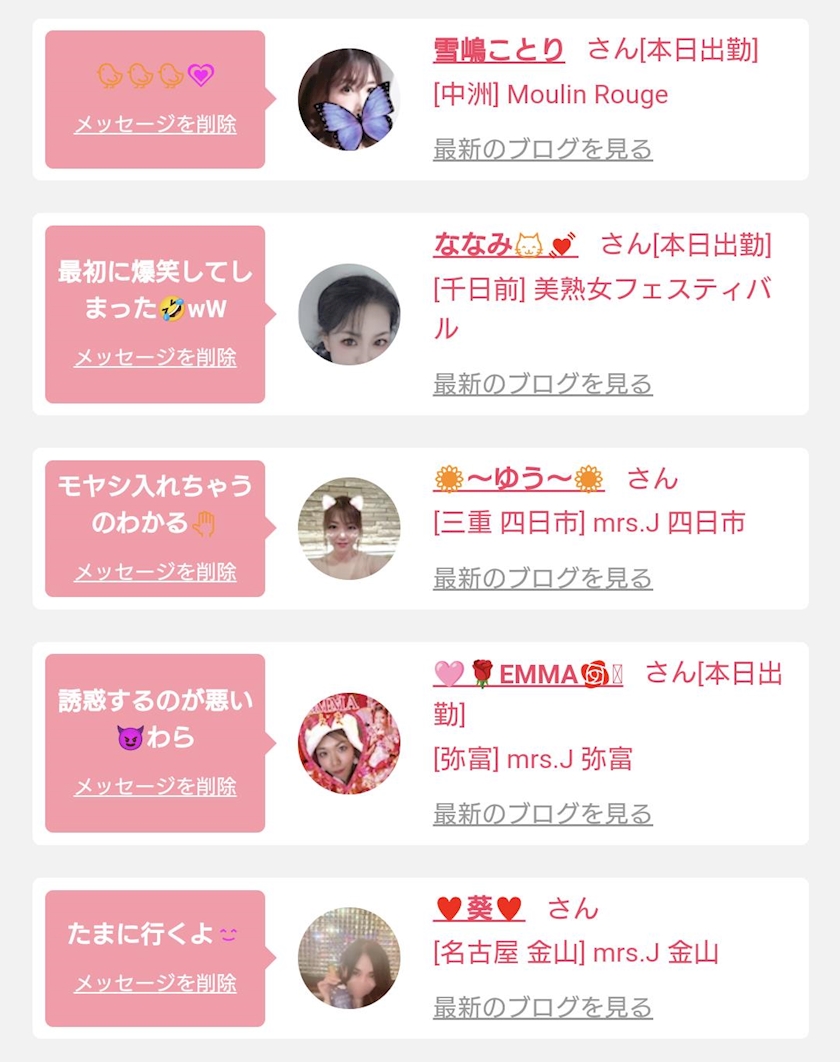Open ～ゆう～'s profile name link

tap(519, 479)
